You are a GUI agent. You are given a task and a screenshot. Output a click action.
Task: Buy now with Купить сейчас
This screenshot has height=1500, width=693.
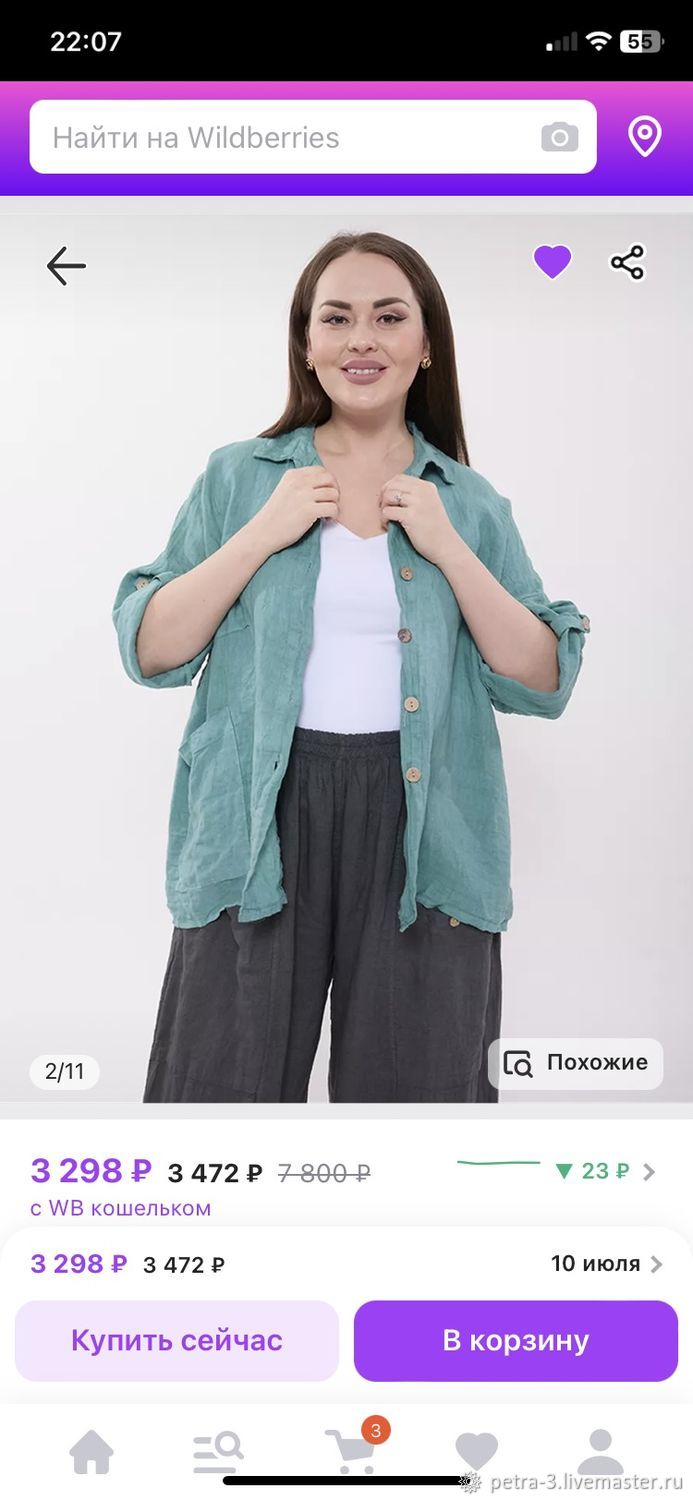click(177, 1341)
